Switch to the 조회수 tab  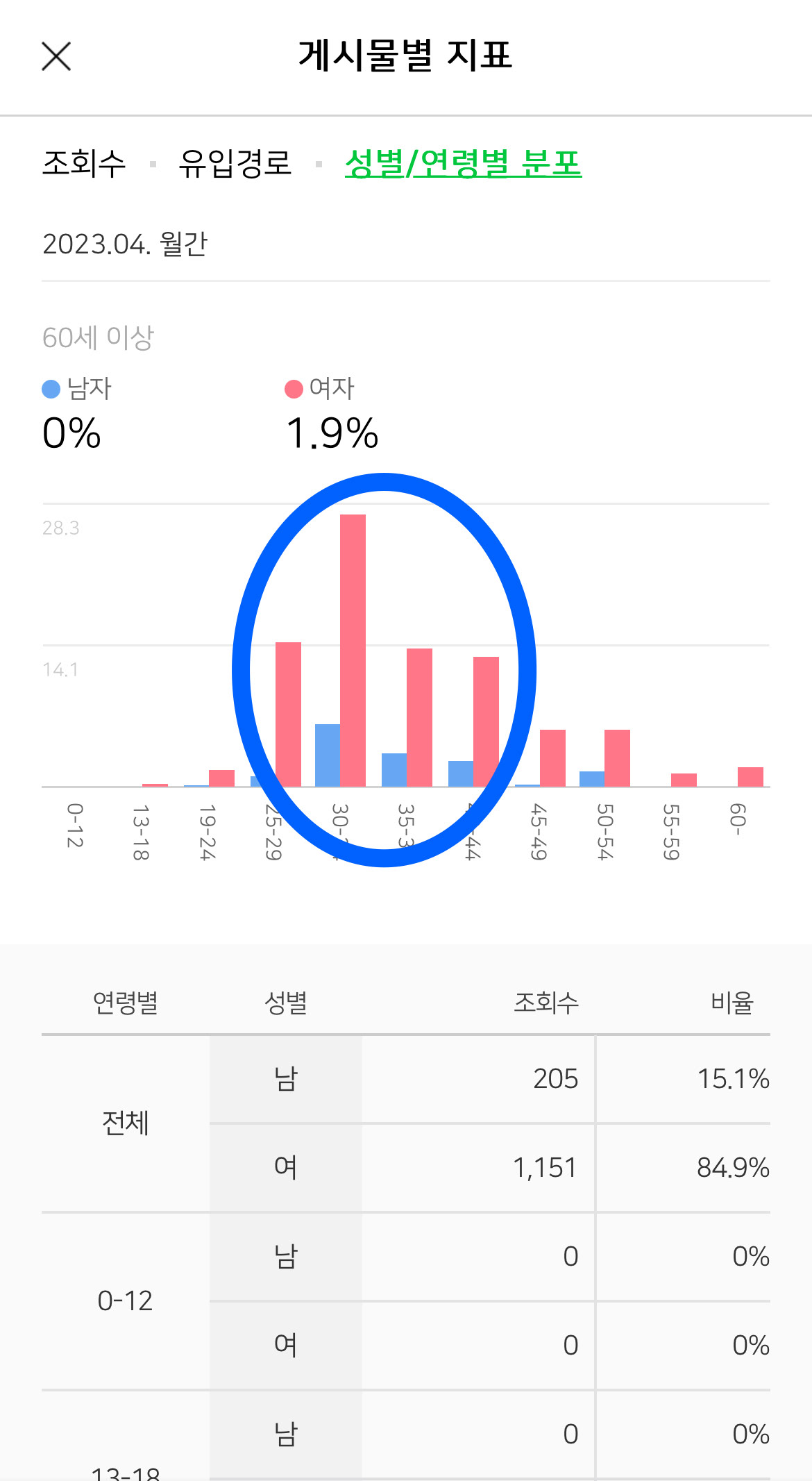[84, 164]
